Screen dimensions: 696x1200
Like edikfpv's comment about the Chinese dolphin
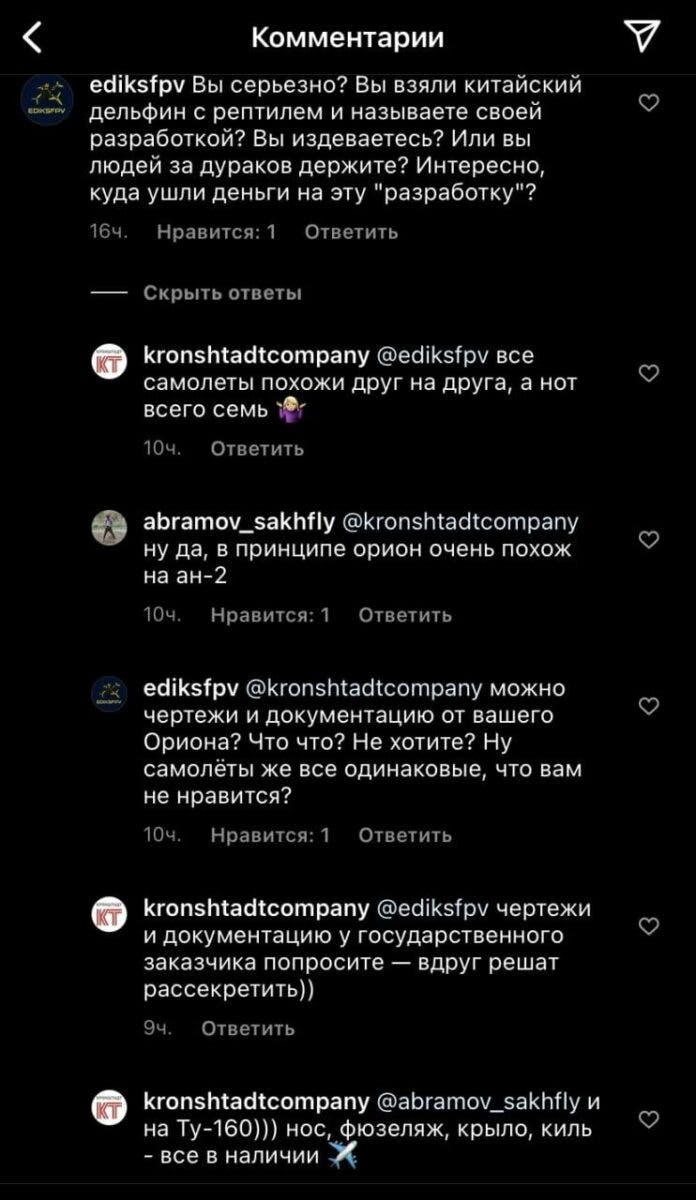click(x=648, y=103)
